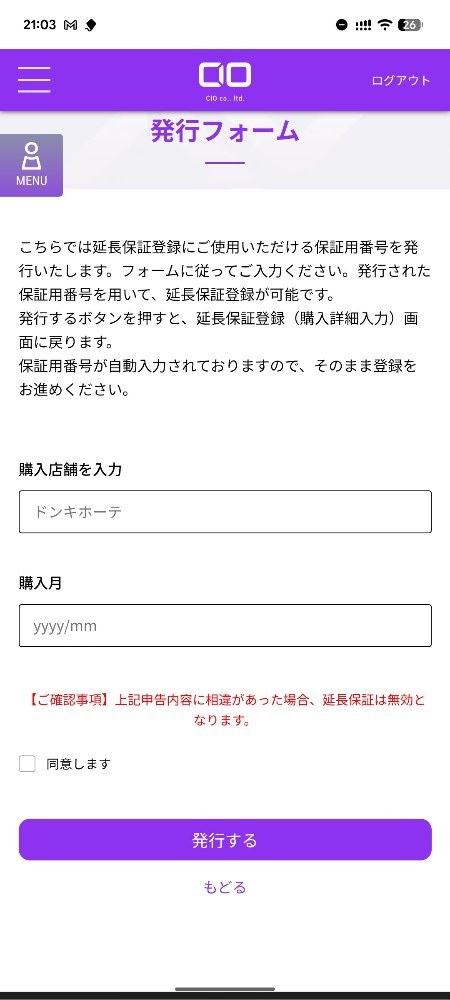The height and width of the screenshot is (1000, 450).
Task: Open the user MENU side tab
Action: point(31,165)
